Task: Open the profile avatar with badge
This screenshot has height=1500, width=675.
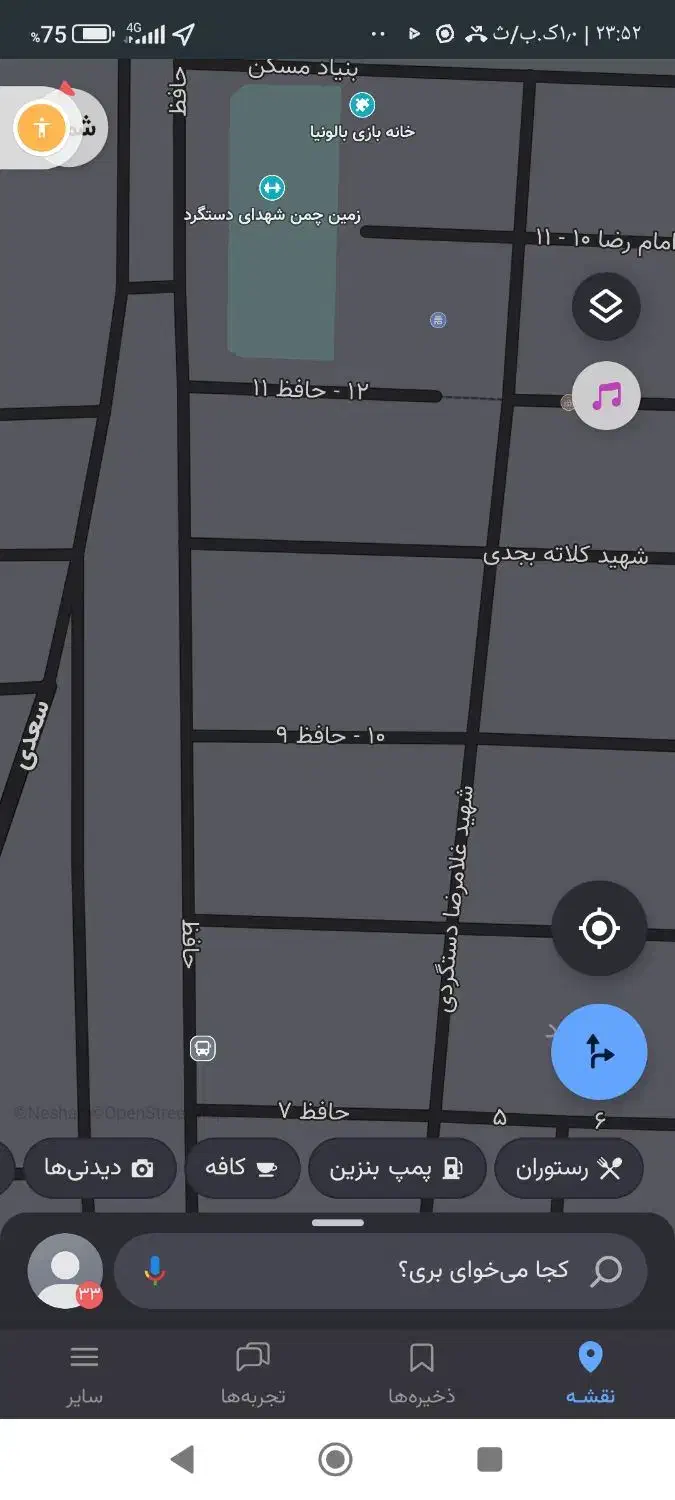Action: [65, 1271]
